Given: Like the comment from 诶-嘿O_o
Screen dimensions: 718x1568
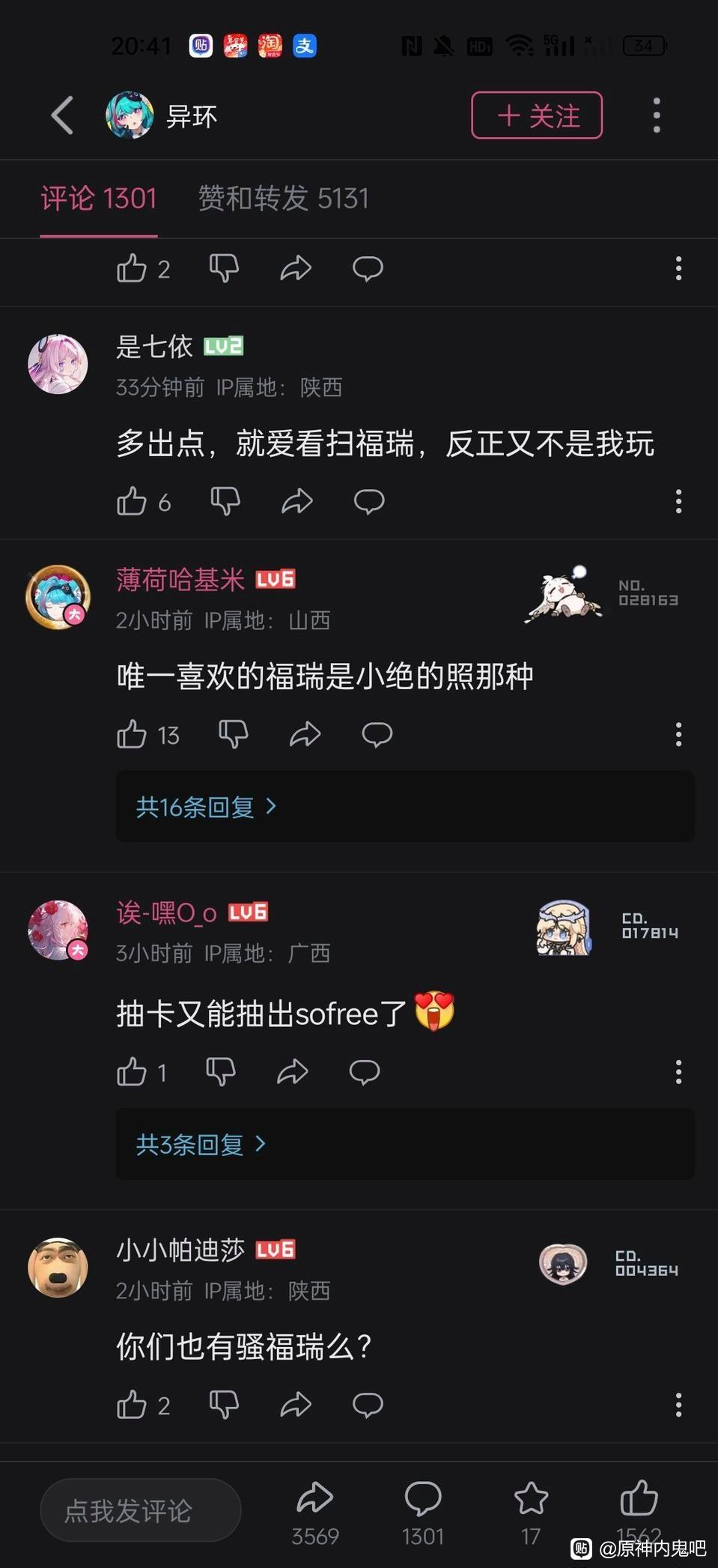Looking at the screenshot, I should [x=132, y=1072].
